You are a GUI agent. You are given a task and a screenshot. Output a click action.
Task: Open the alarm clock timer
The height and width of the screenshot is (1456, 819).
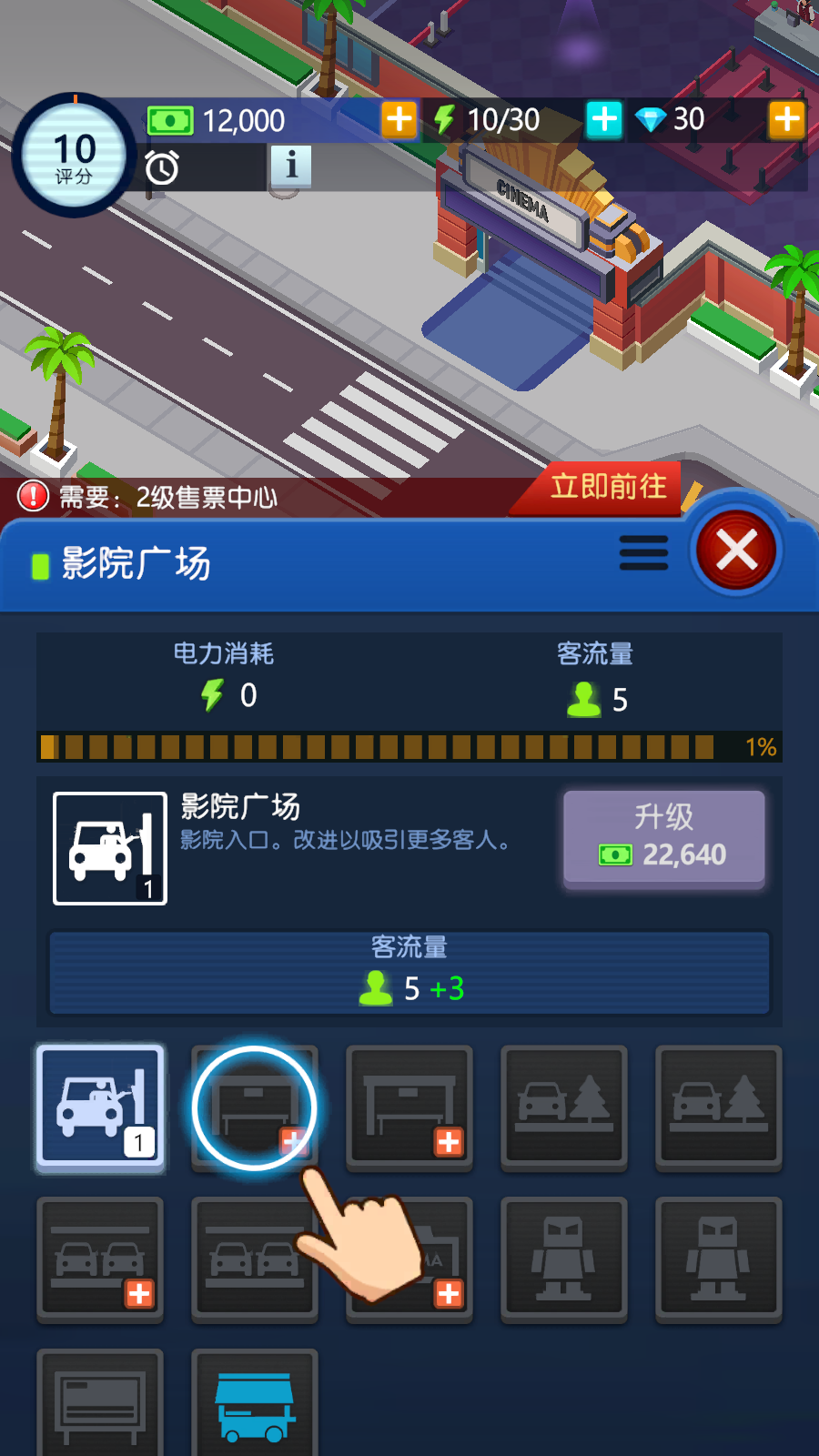pos(162,167)
